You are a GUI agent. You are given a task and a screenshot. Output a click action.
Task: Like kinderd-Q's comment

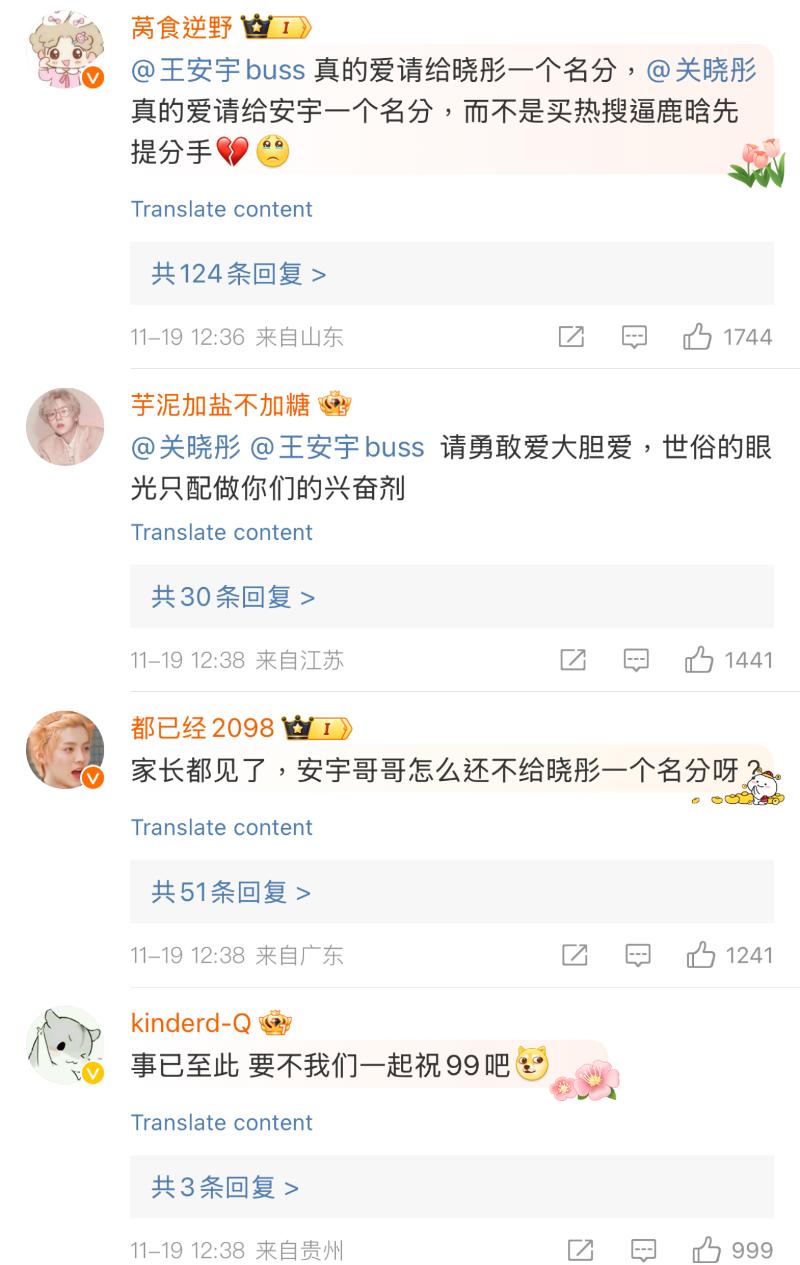click(x=706, y=1250)
